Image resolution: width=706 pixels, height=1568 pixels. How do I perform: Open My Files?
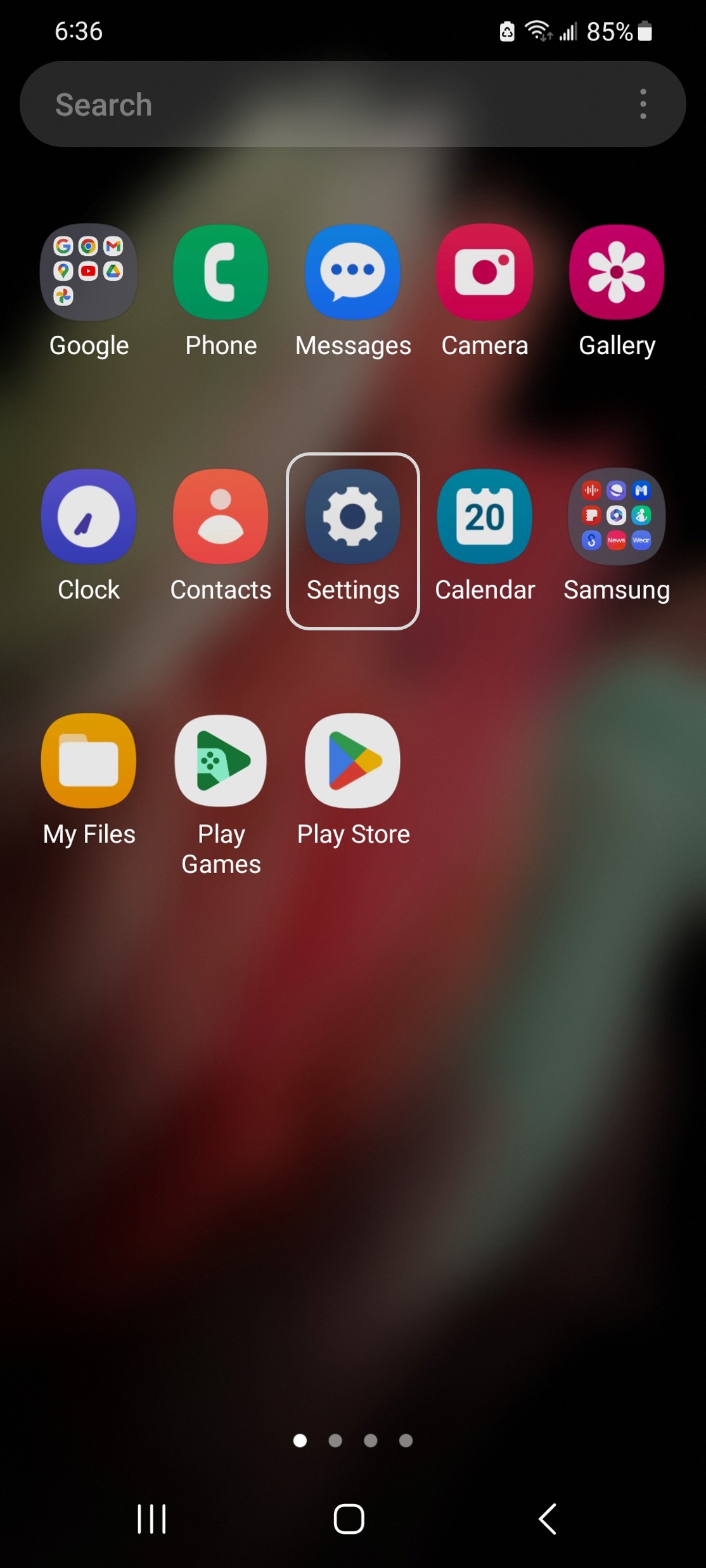click(x=89, y=761)
